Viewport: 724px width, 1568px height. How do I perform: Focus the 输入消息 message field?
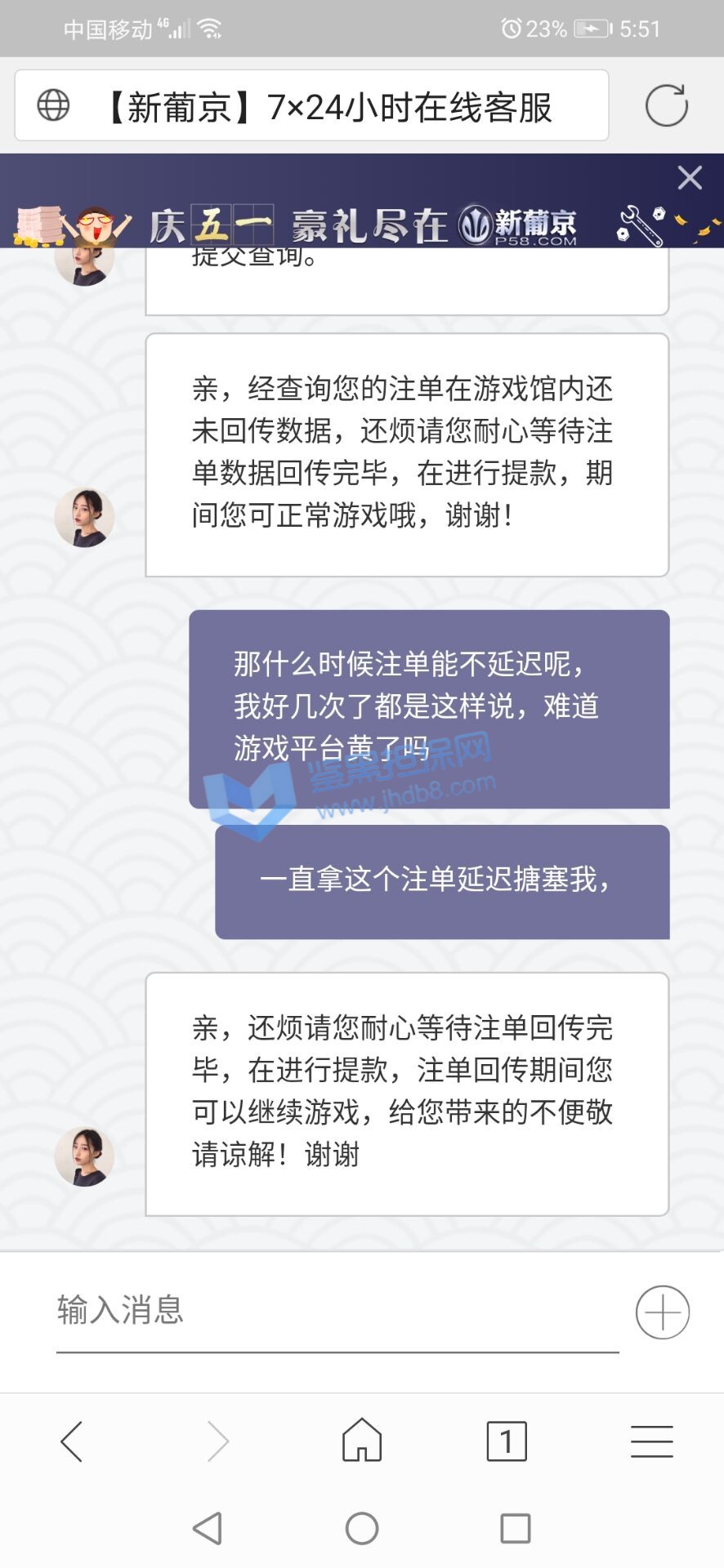(335, 1310)
